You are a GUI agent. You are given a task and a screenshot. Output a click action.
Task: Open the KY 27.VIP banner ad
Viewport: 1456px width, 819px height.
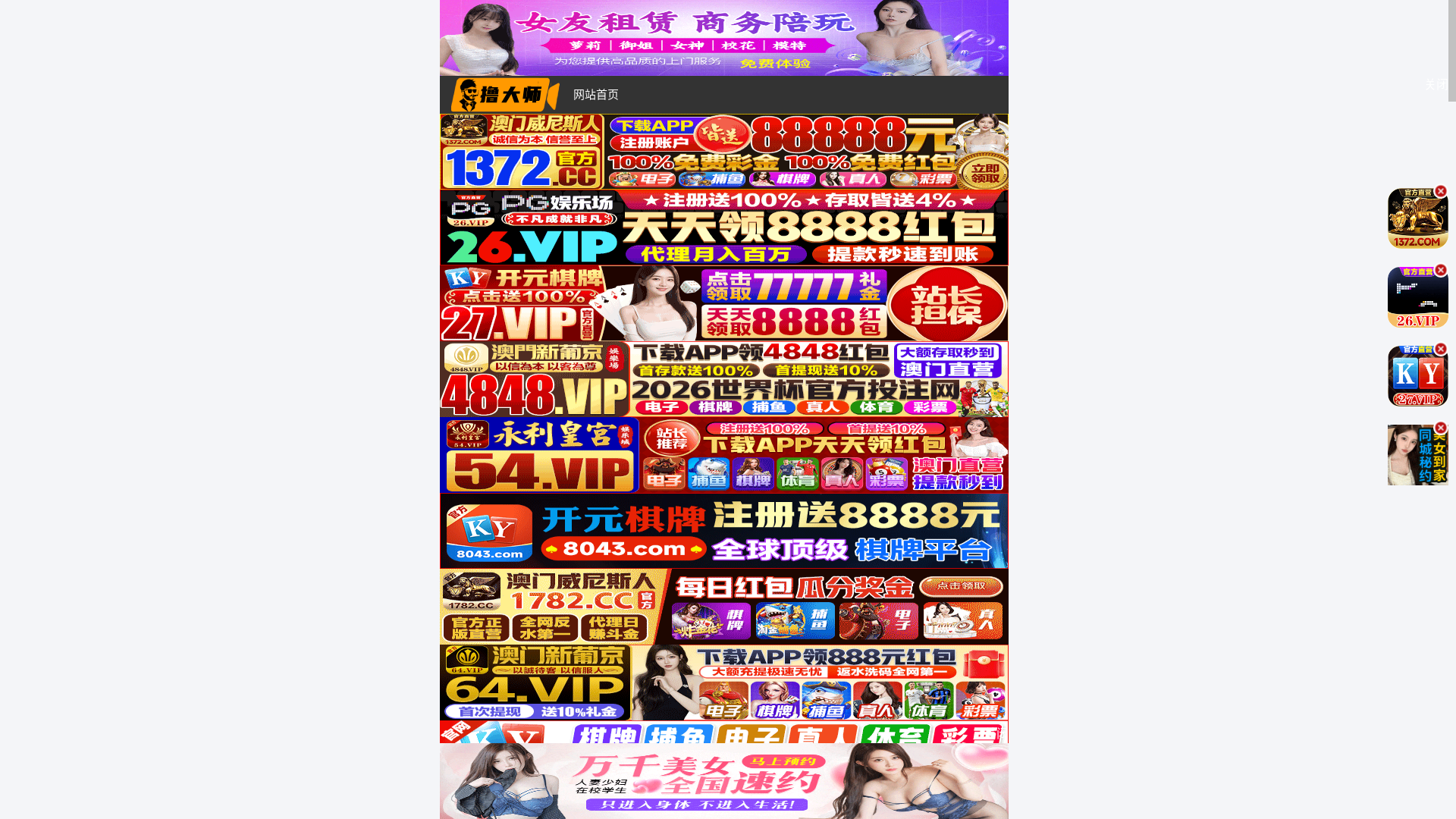pos(723,303)
